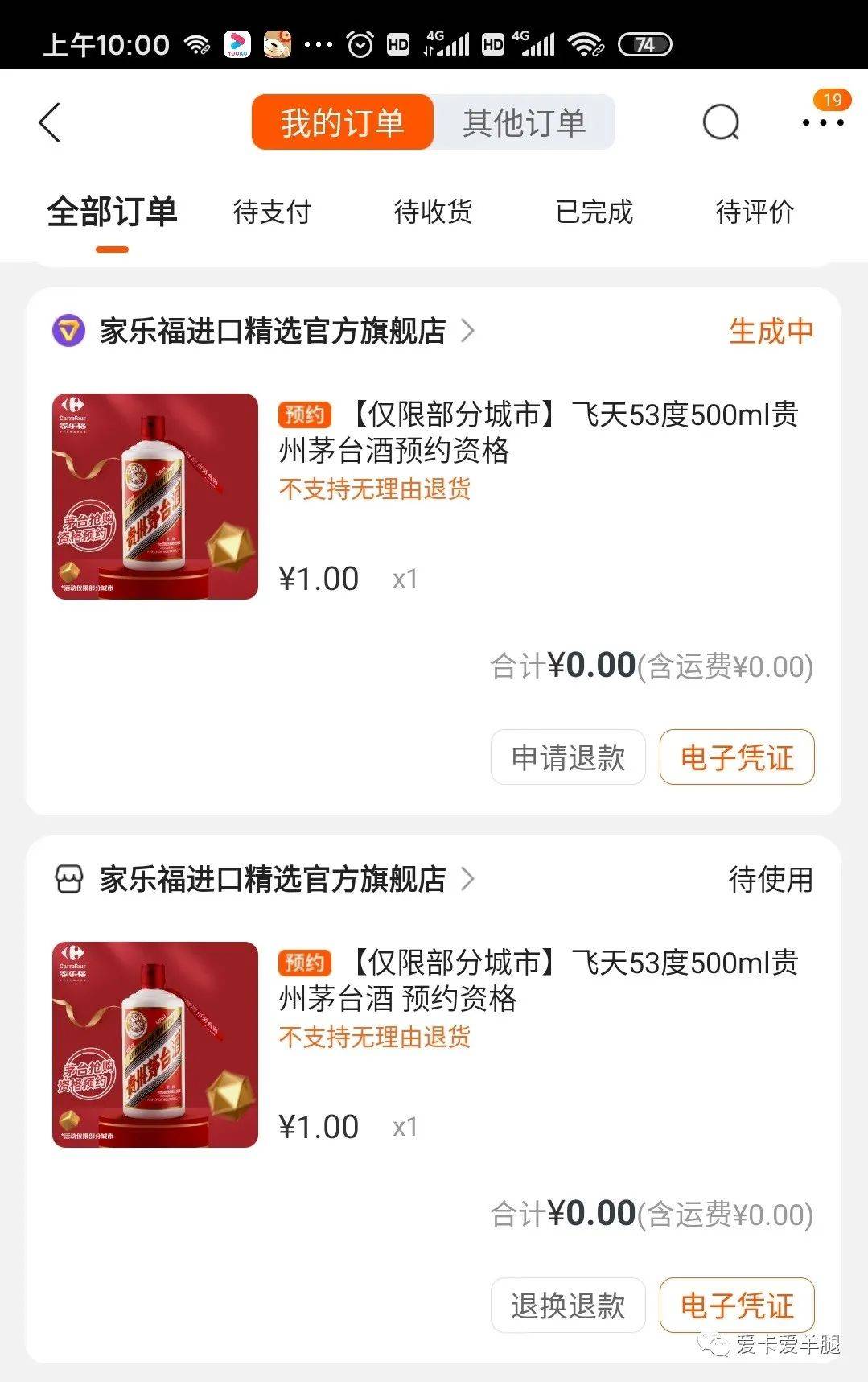Tap 退换退款 button
This screenshot has width=868, height=1382.
point(568,1306)
